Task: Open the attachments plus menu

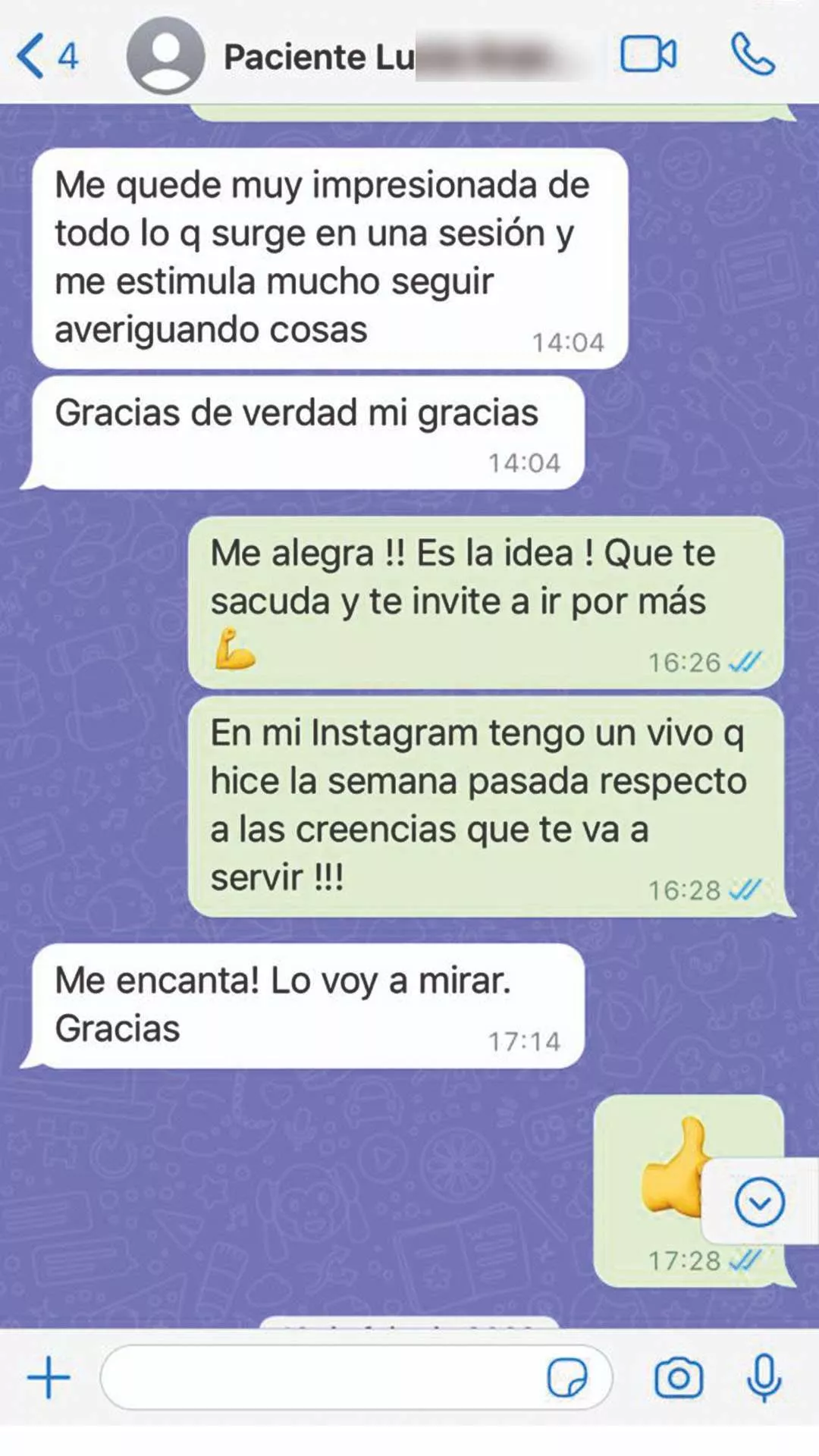Action: click(49, 1377)
